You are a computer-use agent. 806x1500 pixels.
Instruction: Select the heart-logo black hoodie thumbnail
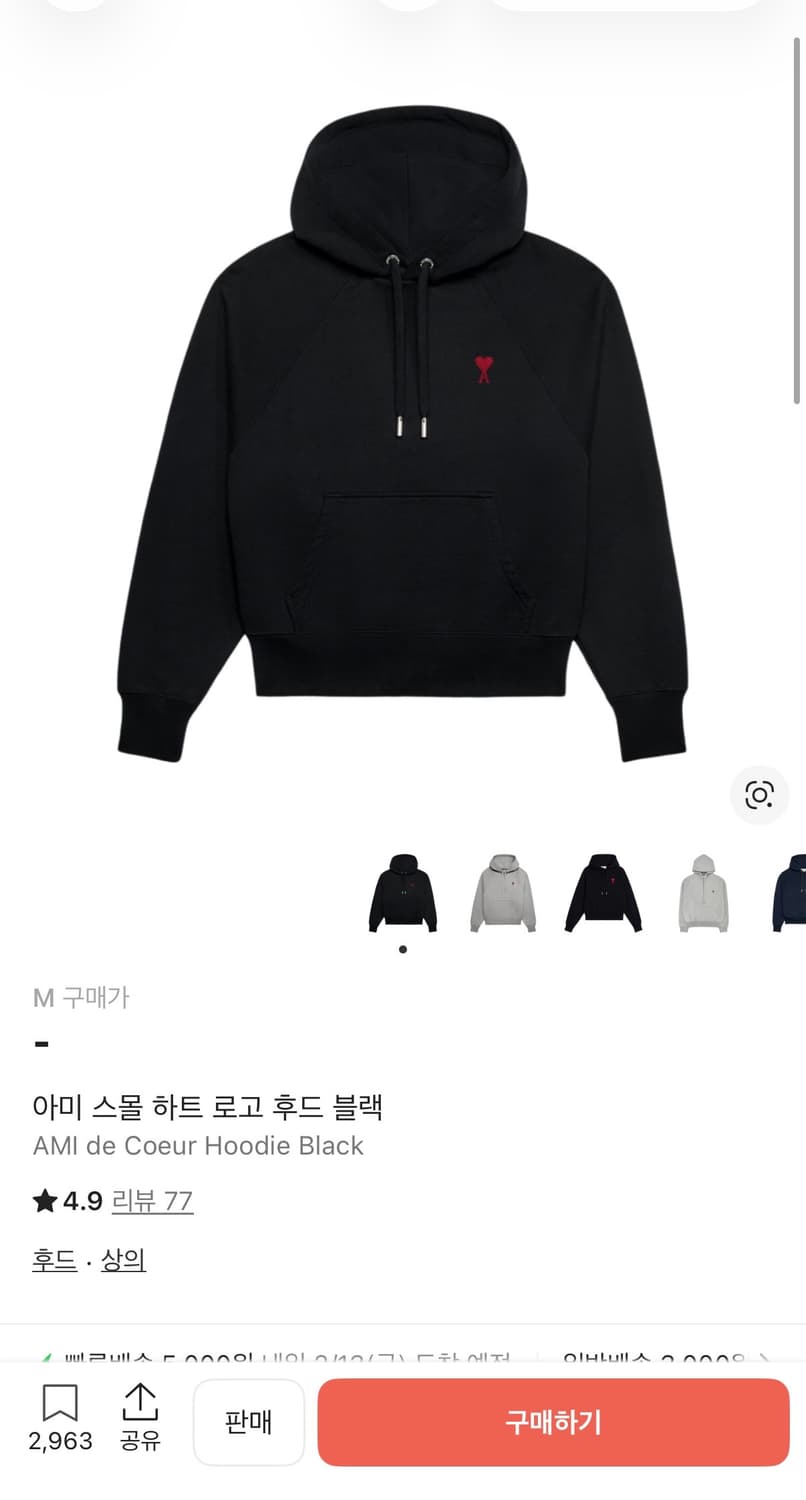click(604, 894)
